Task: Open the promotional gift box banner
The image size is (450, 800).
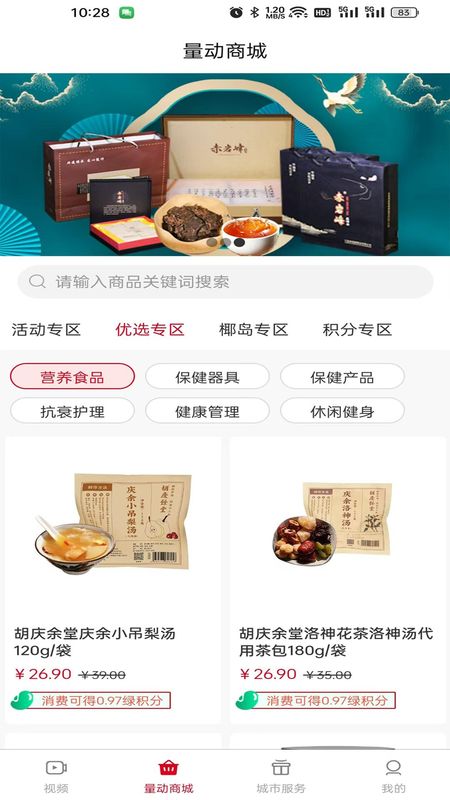Action: [x=225, y=164]
